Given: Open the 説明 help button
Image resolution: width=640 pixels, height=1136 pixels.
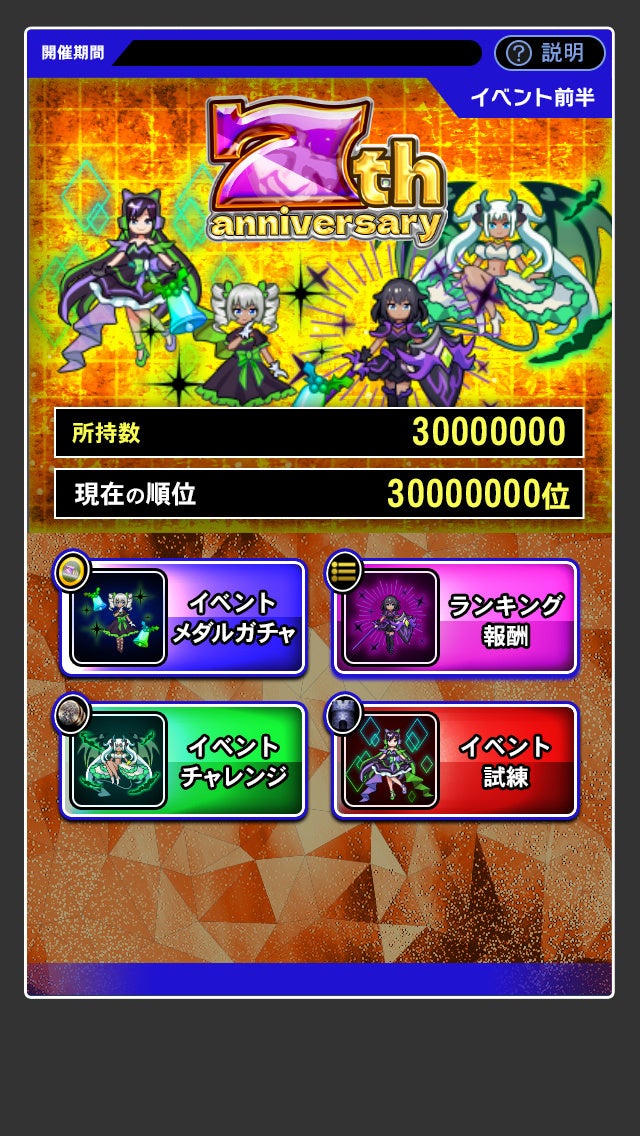Looking at the screenshot, I should 549,53.
